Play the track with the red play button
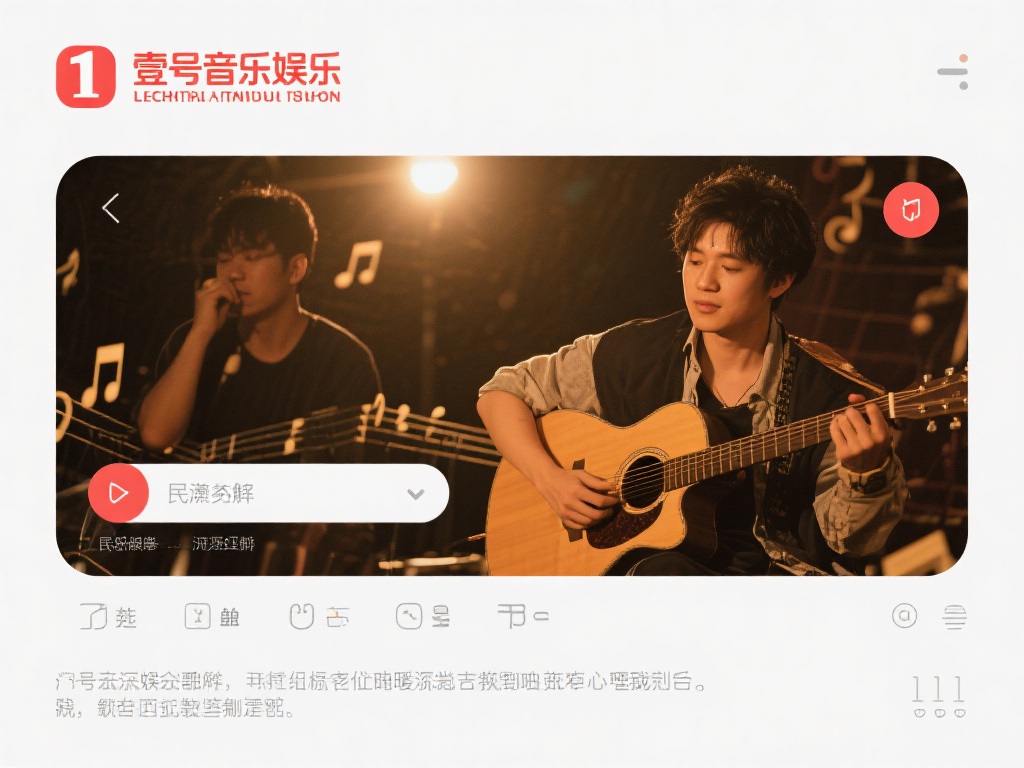Image resolution: width=1024 pixels, height=768 pixels. (118, 493)
